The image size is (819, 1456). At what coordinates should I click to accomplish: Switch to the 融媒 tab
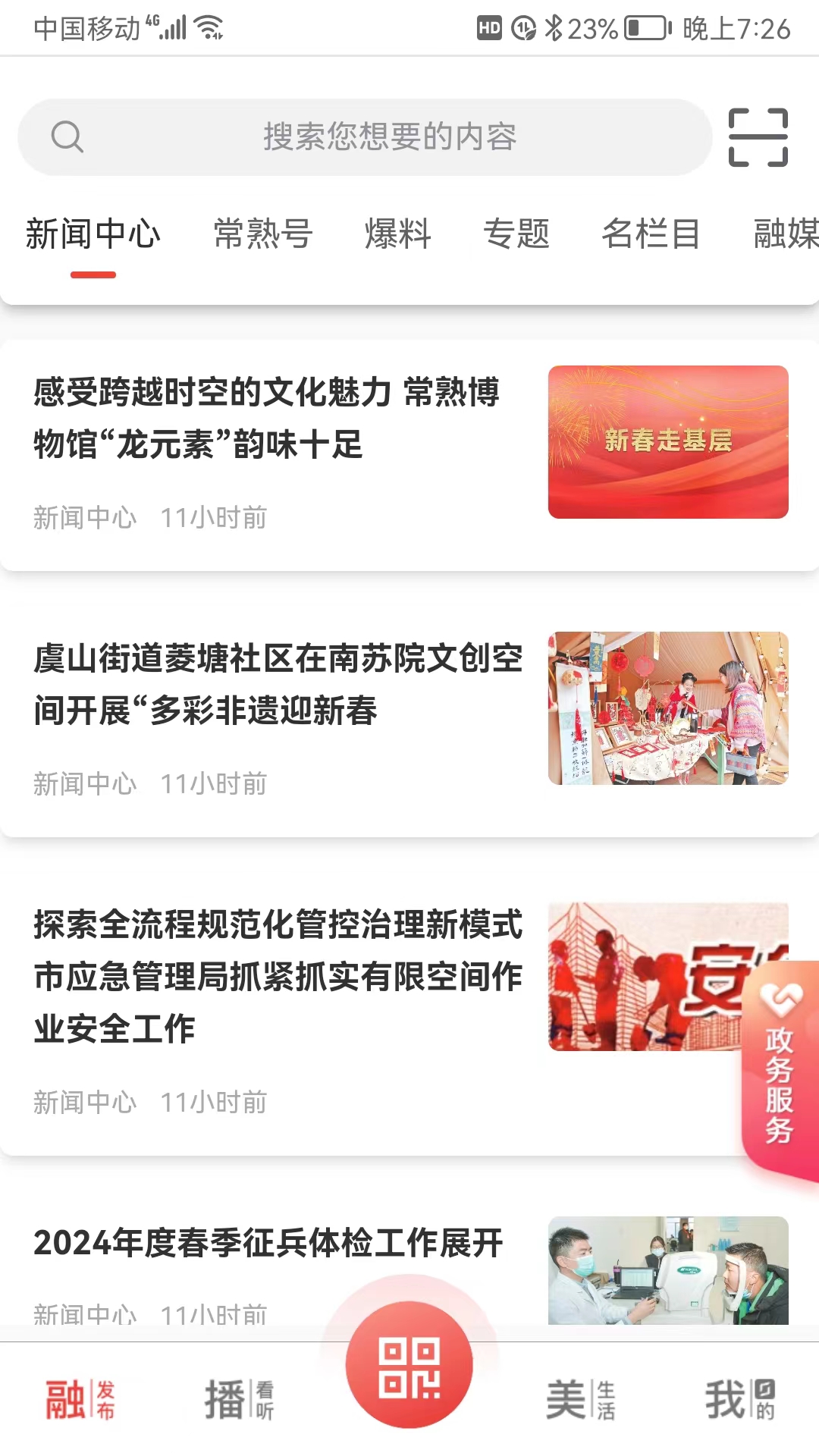(x=786, y=234)
